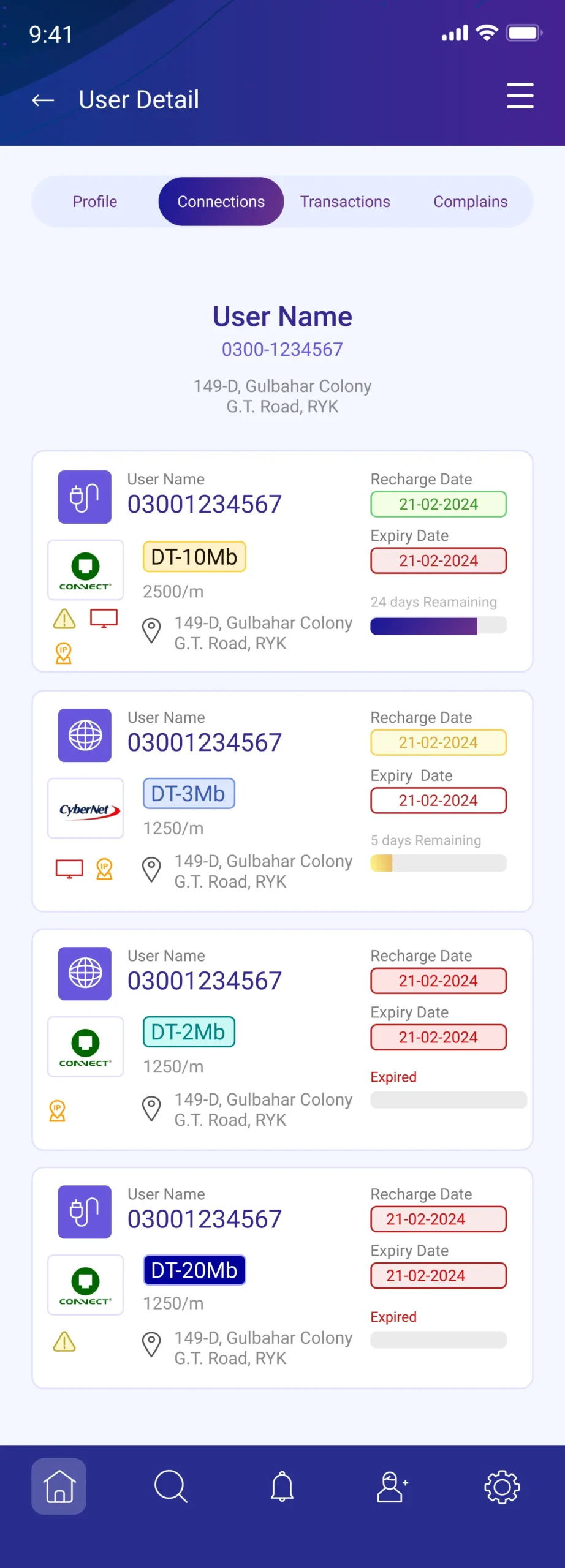Switch to the Profile tab
565x1568 pixels.
click(x=95, y=202)
